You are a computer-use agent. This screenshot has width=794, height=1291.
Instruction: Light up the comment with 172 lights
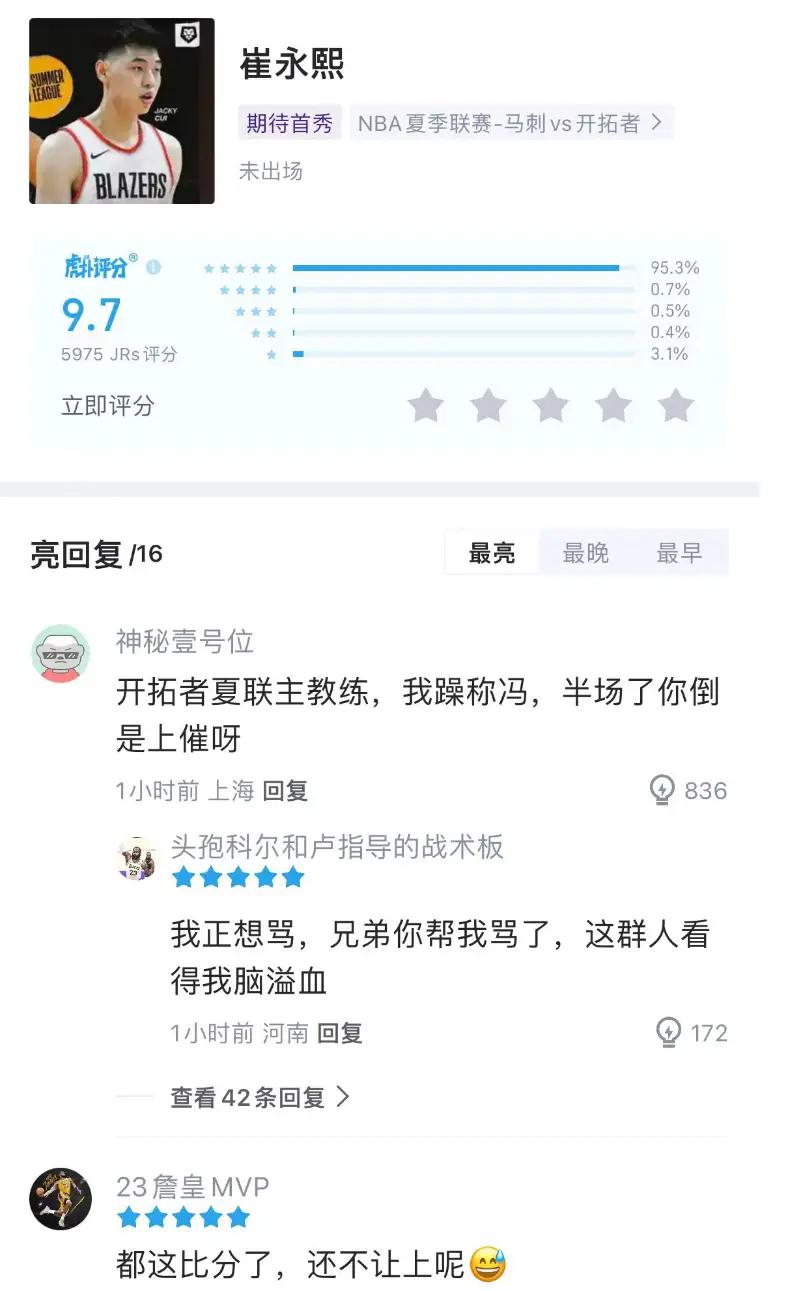668,1033
